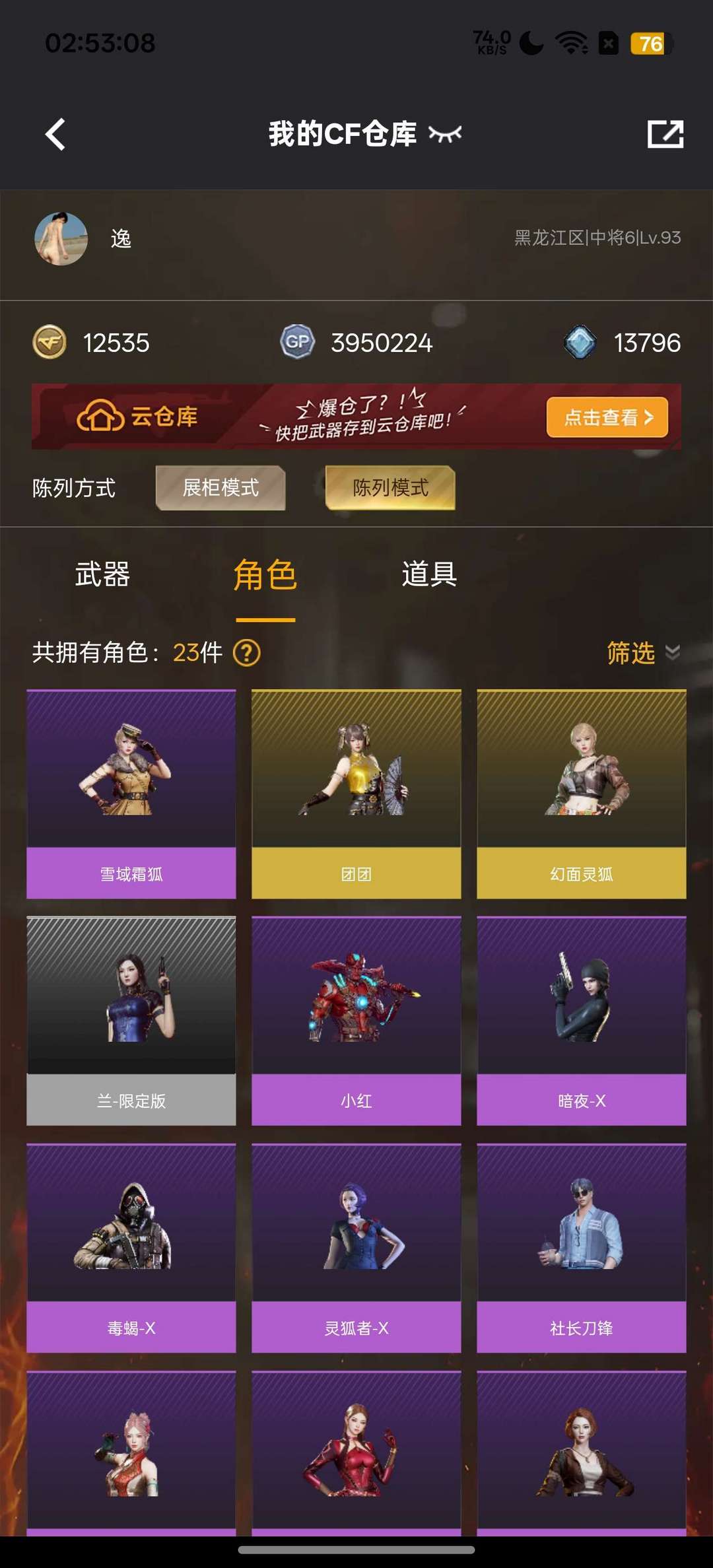Share the warehouse page
Viewport: 713px width, 1568px height.
pos(665,134)
